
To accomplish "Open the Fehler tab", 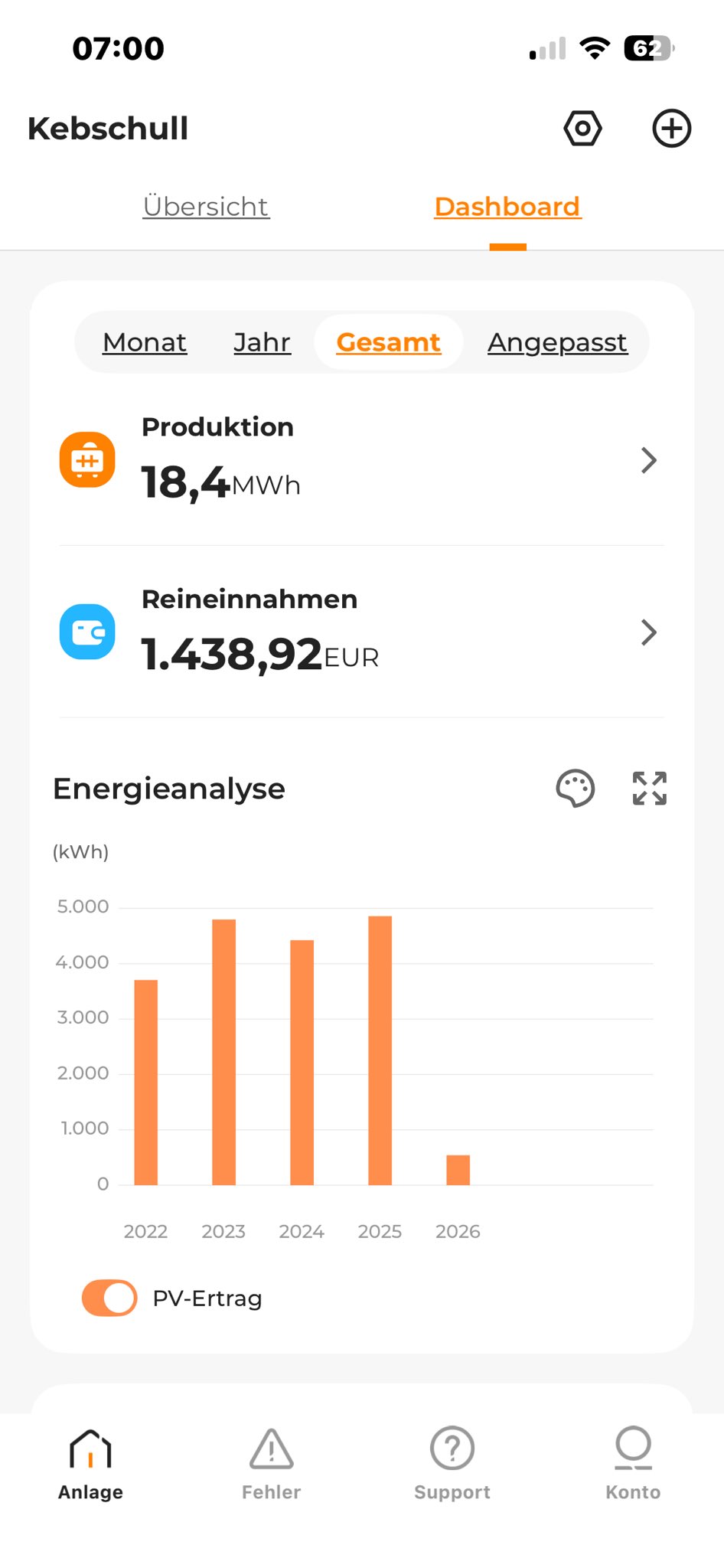I will point(272,1464).
